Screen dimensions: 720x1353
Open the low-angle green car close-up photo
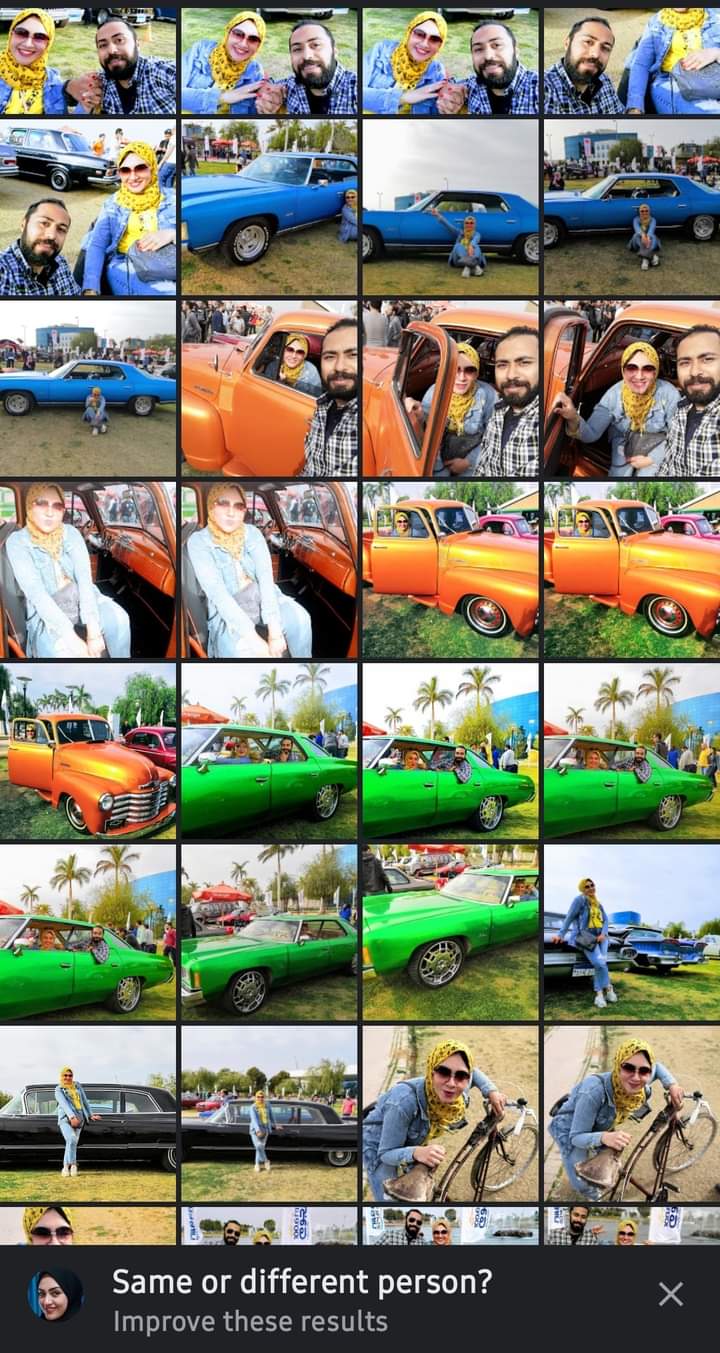pyautogui.click(x=450, y=932)
